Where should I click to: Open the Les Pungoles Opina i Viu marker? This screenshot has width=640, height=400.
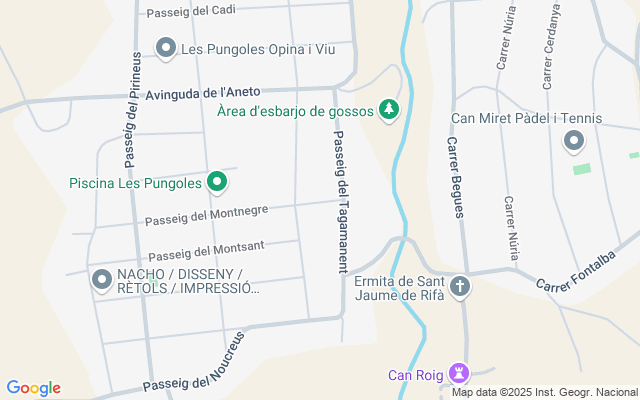click(166, 47)
